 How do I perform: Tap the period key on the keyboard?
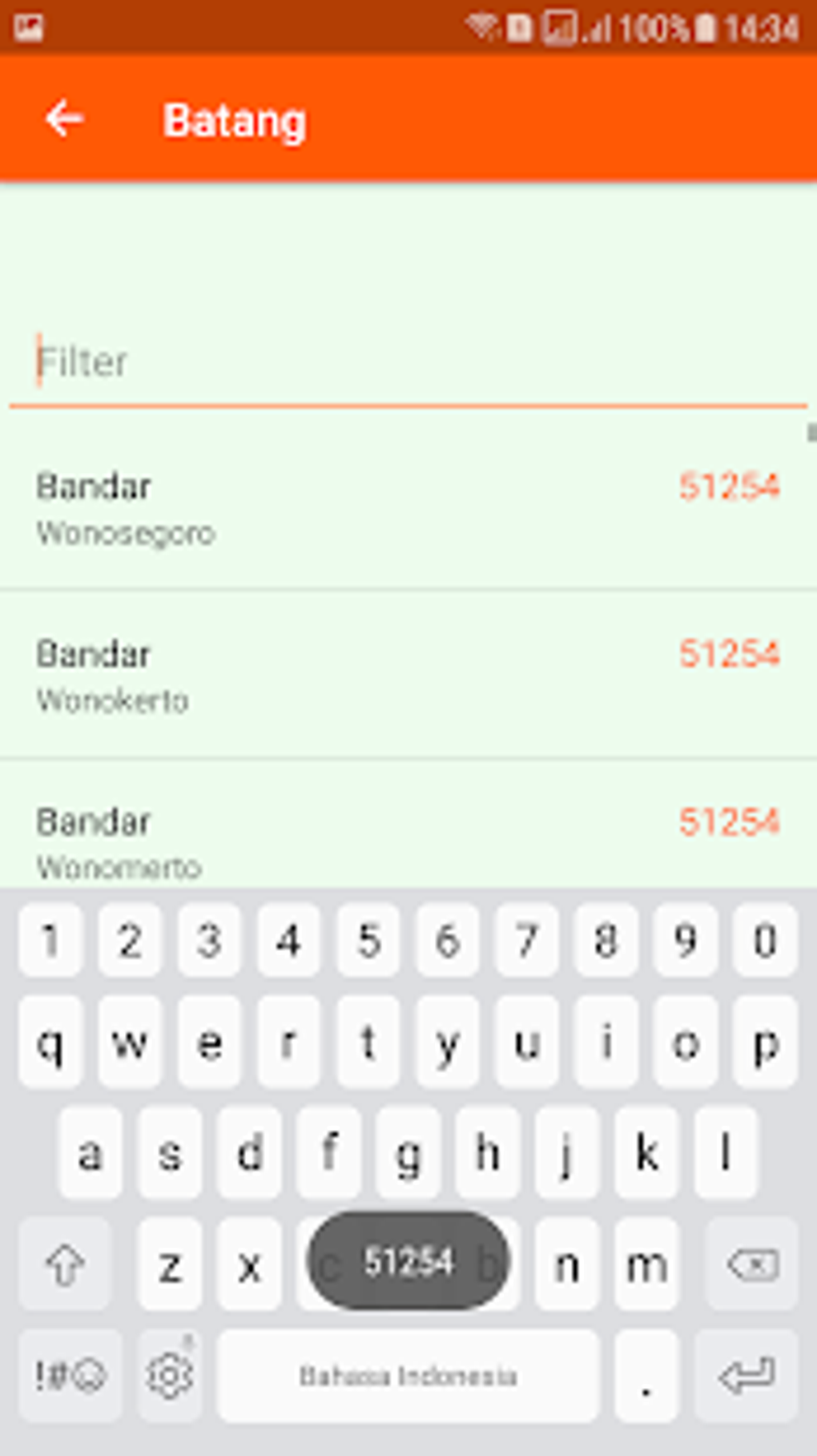646,1376
